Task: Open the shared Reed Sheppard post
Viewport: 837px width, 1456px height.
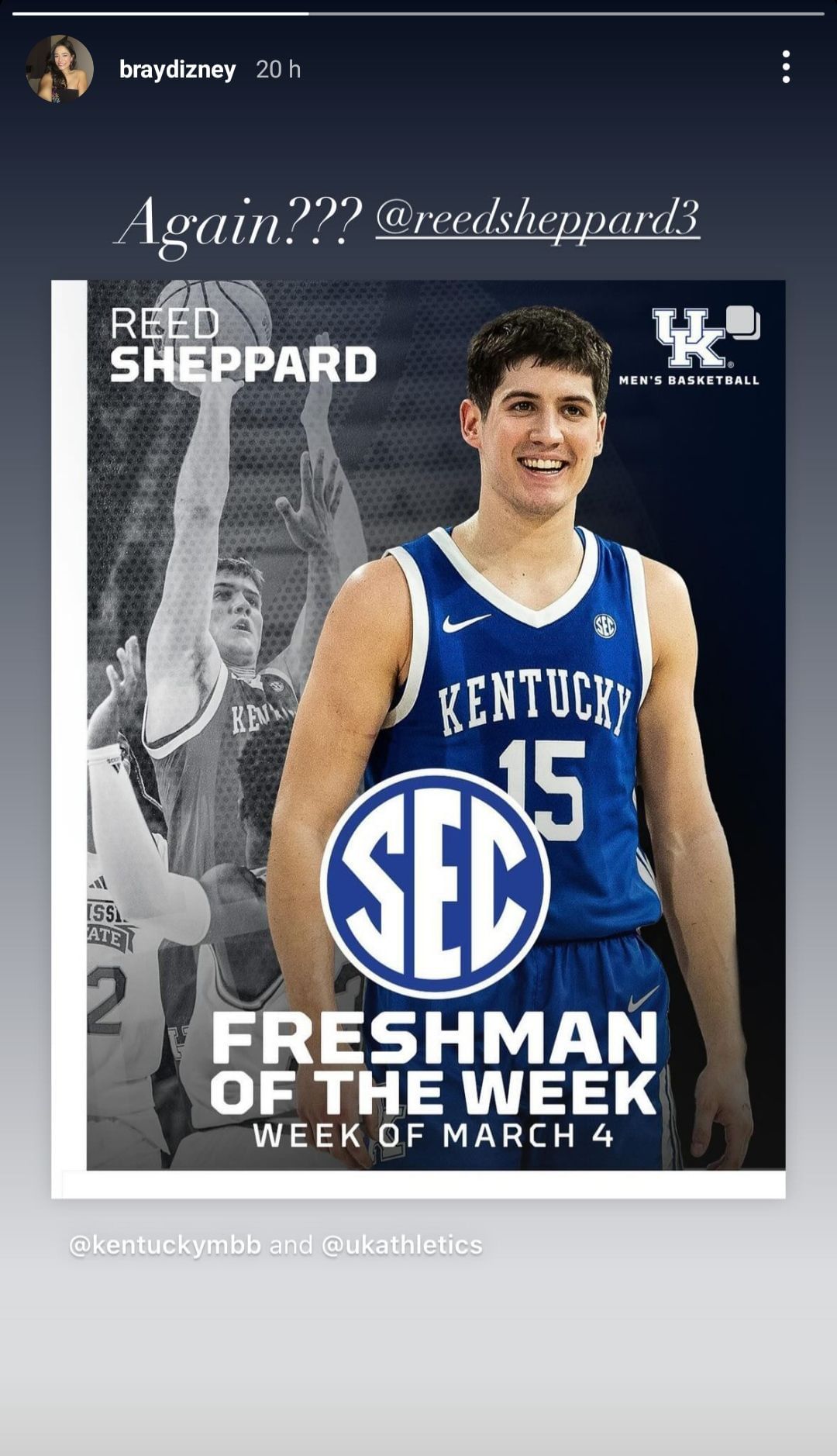Action: pos(418,737)
